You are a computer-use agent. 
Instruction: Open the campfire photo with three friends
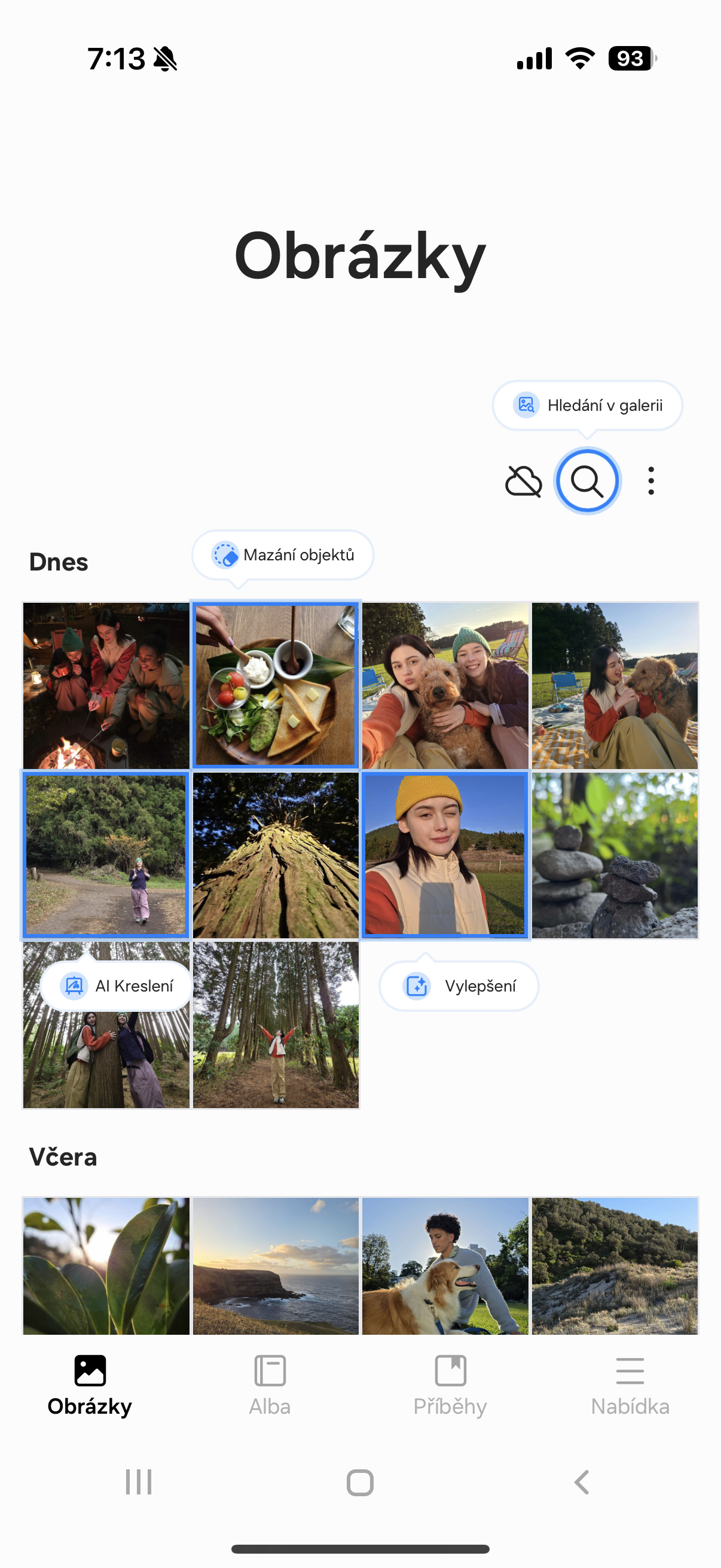pyautogui.click(x=106, y=685)
